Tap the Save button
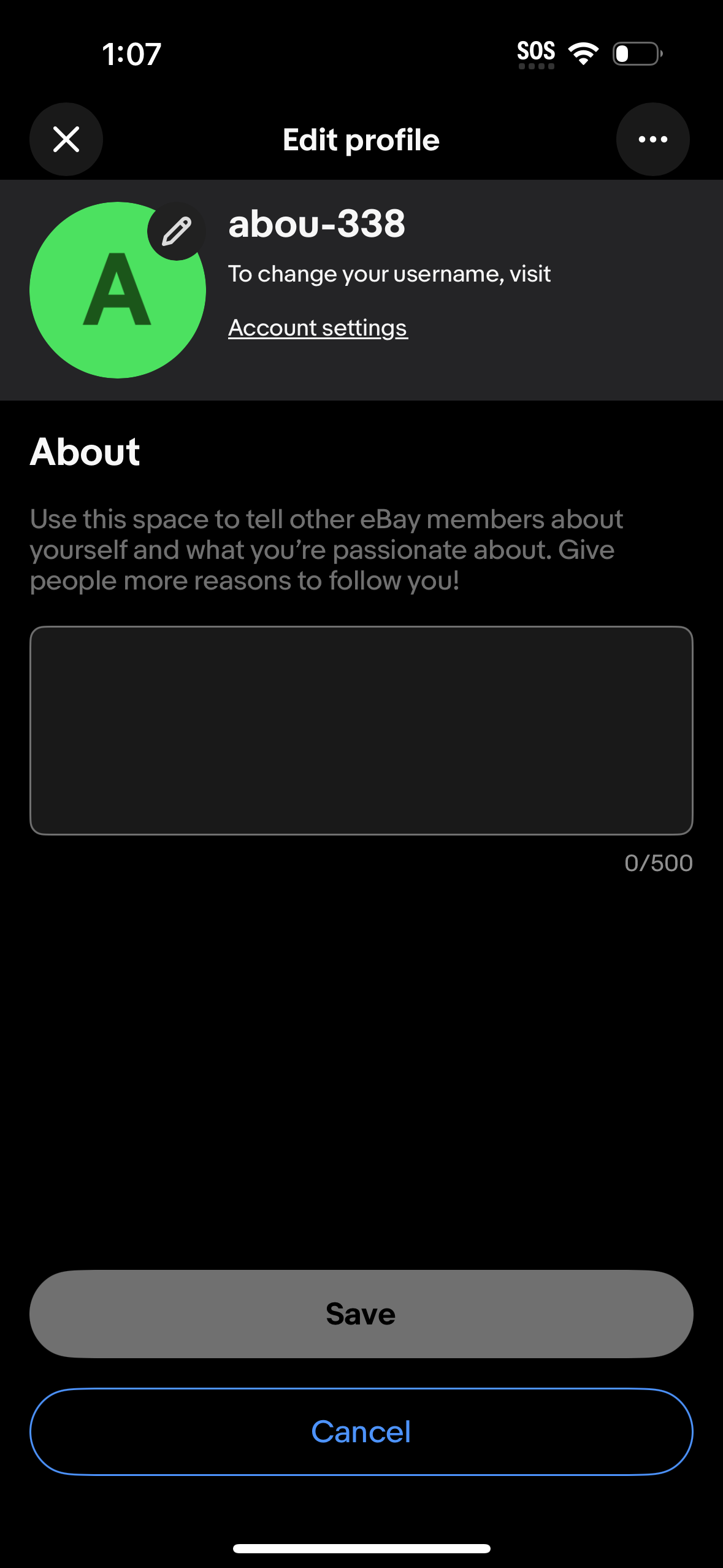This screenshot has height=1568, width=723. 361,1313
